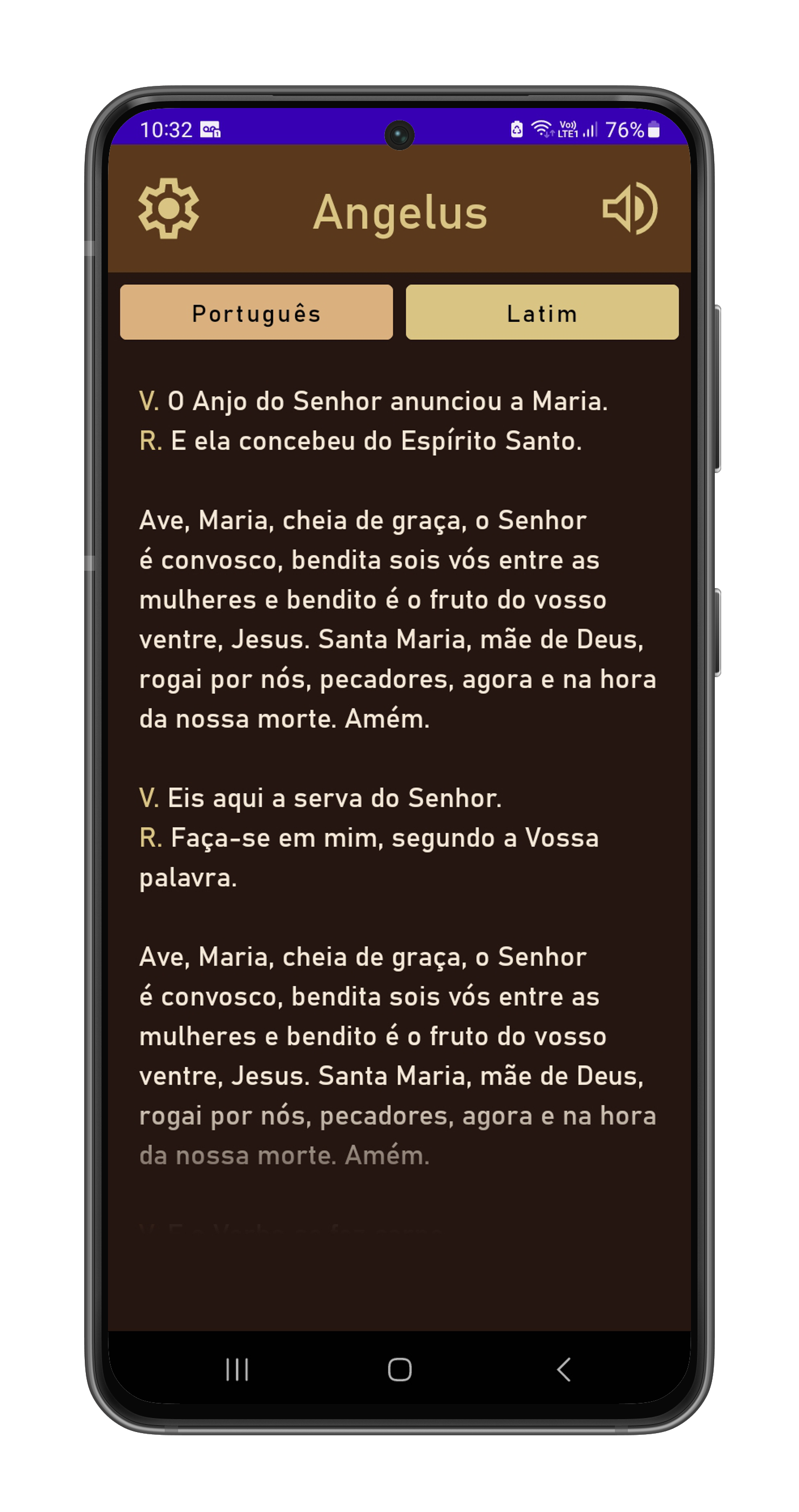
Task: Select the Angelus title text
Action: pos(401,210)
